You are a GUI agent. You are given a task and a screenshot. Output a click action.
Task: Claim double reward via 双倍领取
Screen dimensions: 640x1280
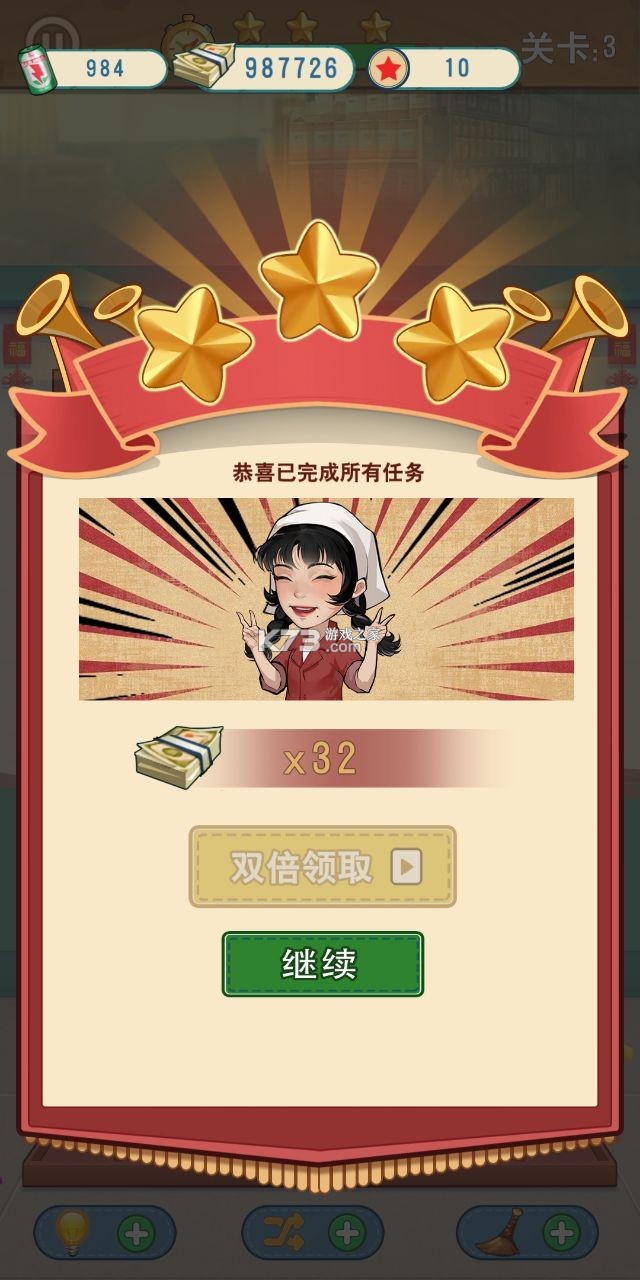click(322, 867)
